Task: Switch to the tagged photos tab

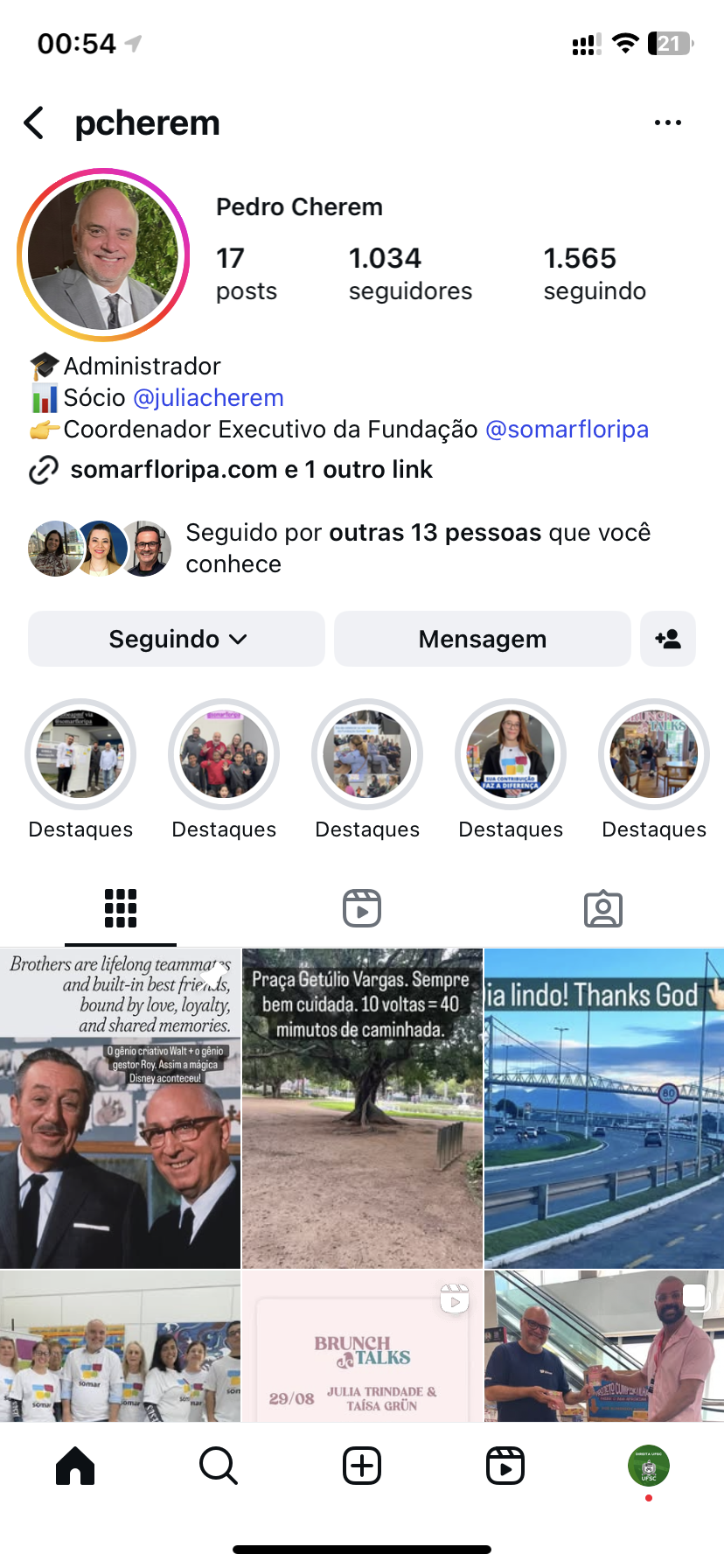Action: 603,908
